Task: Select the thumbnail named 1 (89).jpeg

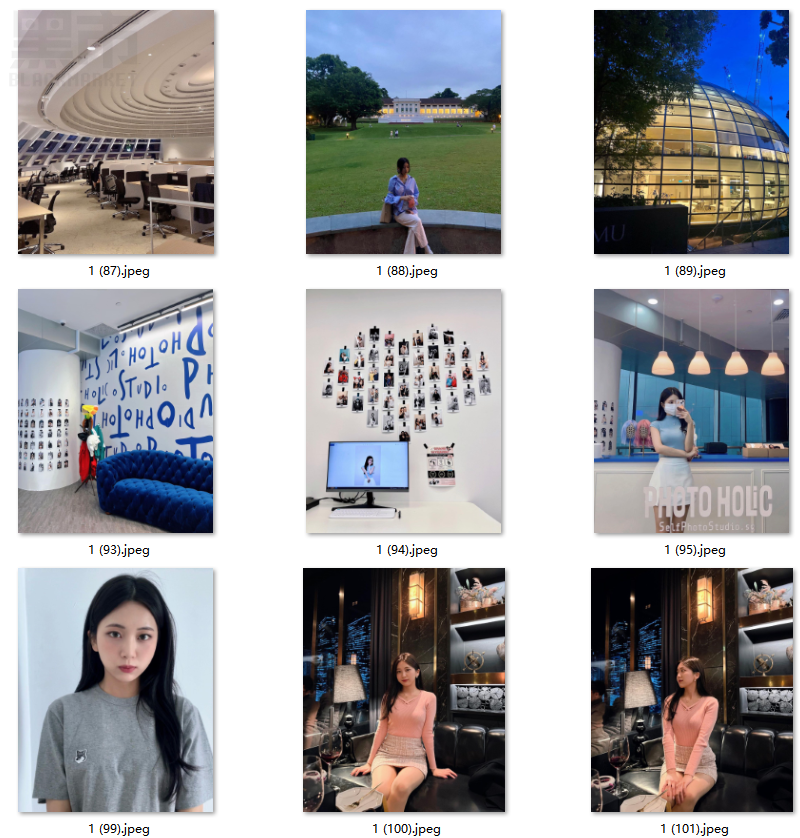Action: [691, 132]
